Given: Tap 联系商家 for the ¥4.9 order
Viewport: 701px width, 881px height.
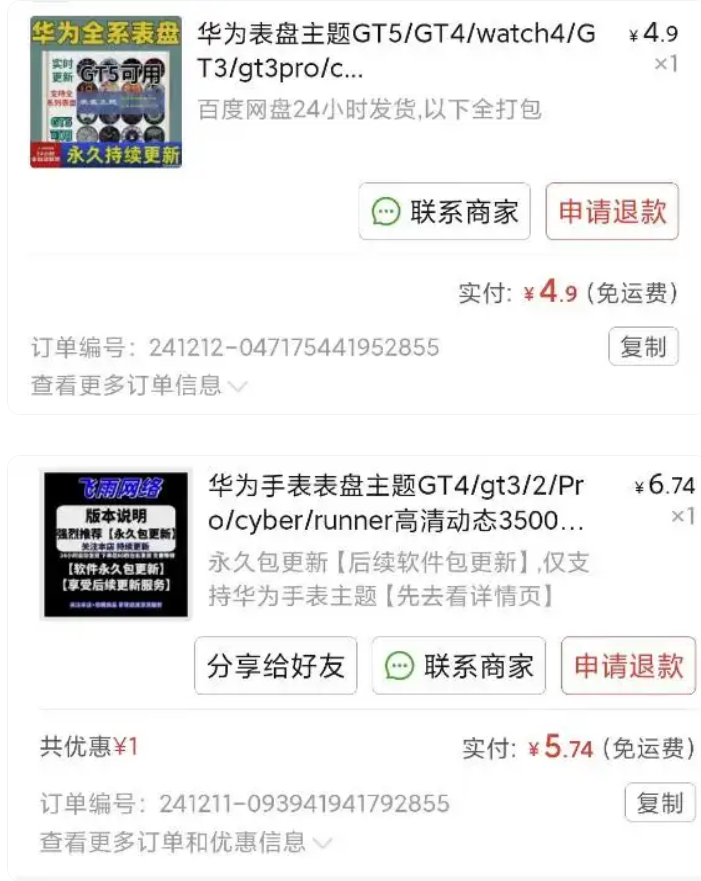Looking at the screenshot, I should (x=444, y=212).
